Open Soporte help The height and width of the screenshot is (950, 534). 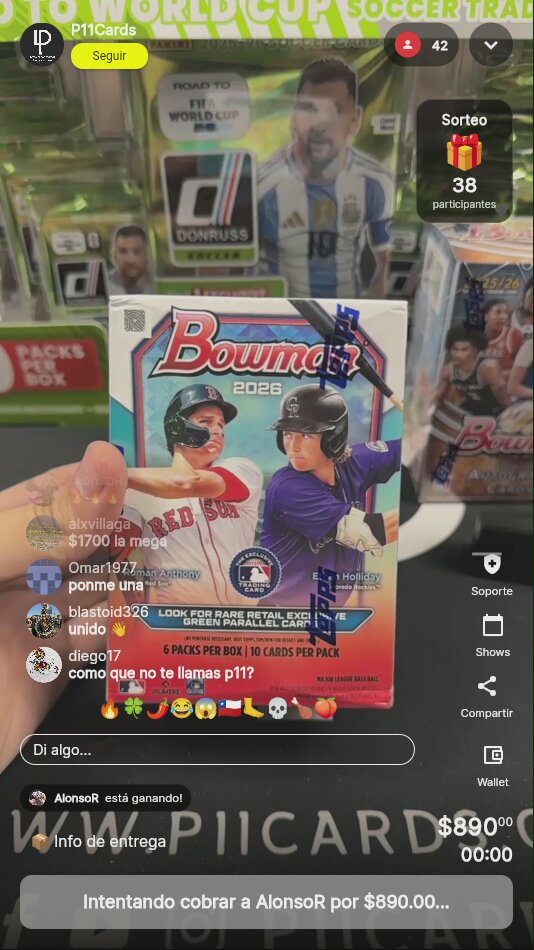[492, 574]
